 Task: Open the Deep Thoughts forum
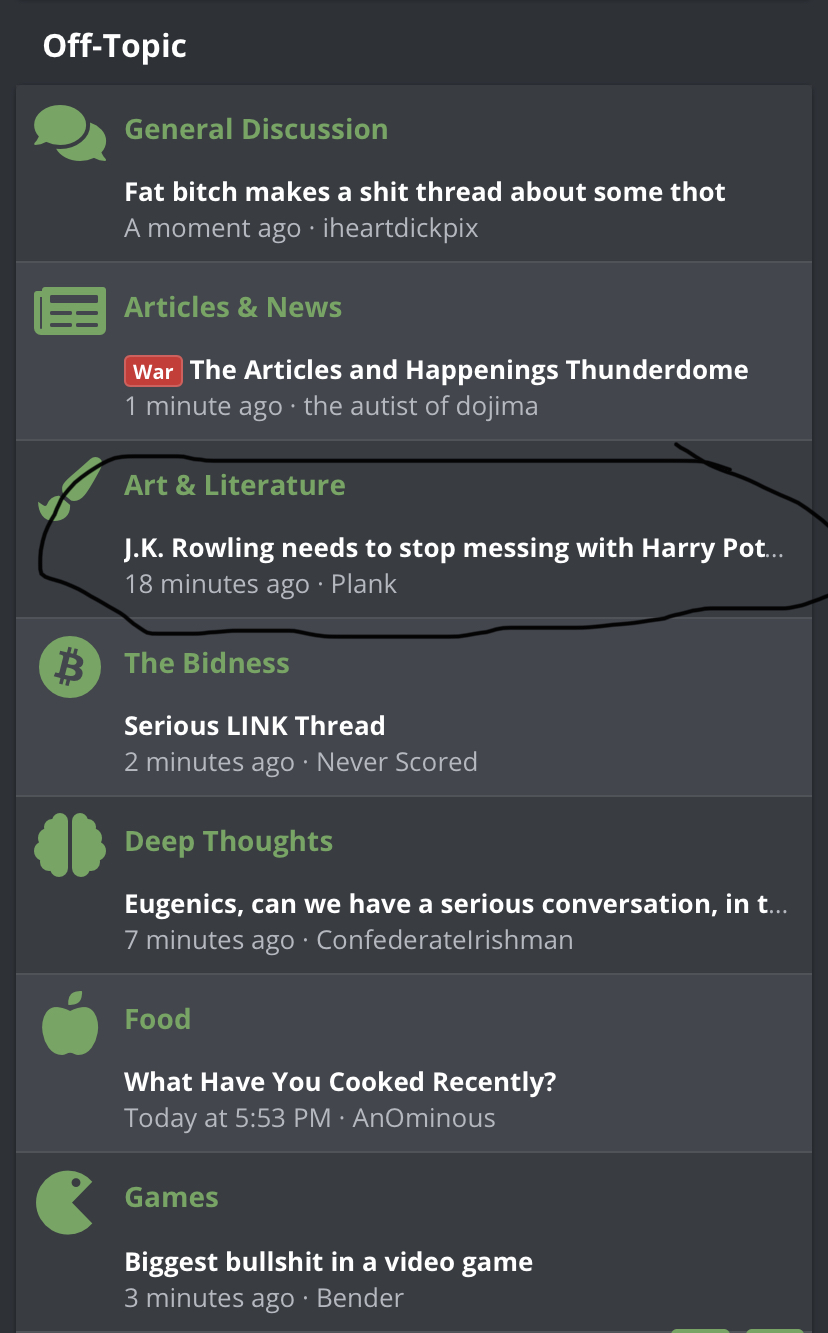tap(229, 842)
